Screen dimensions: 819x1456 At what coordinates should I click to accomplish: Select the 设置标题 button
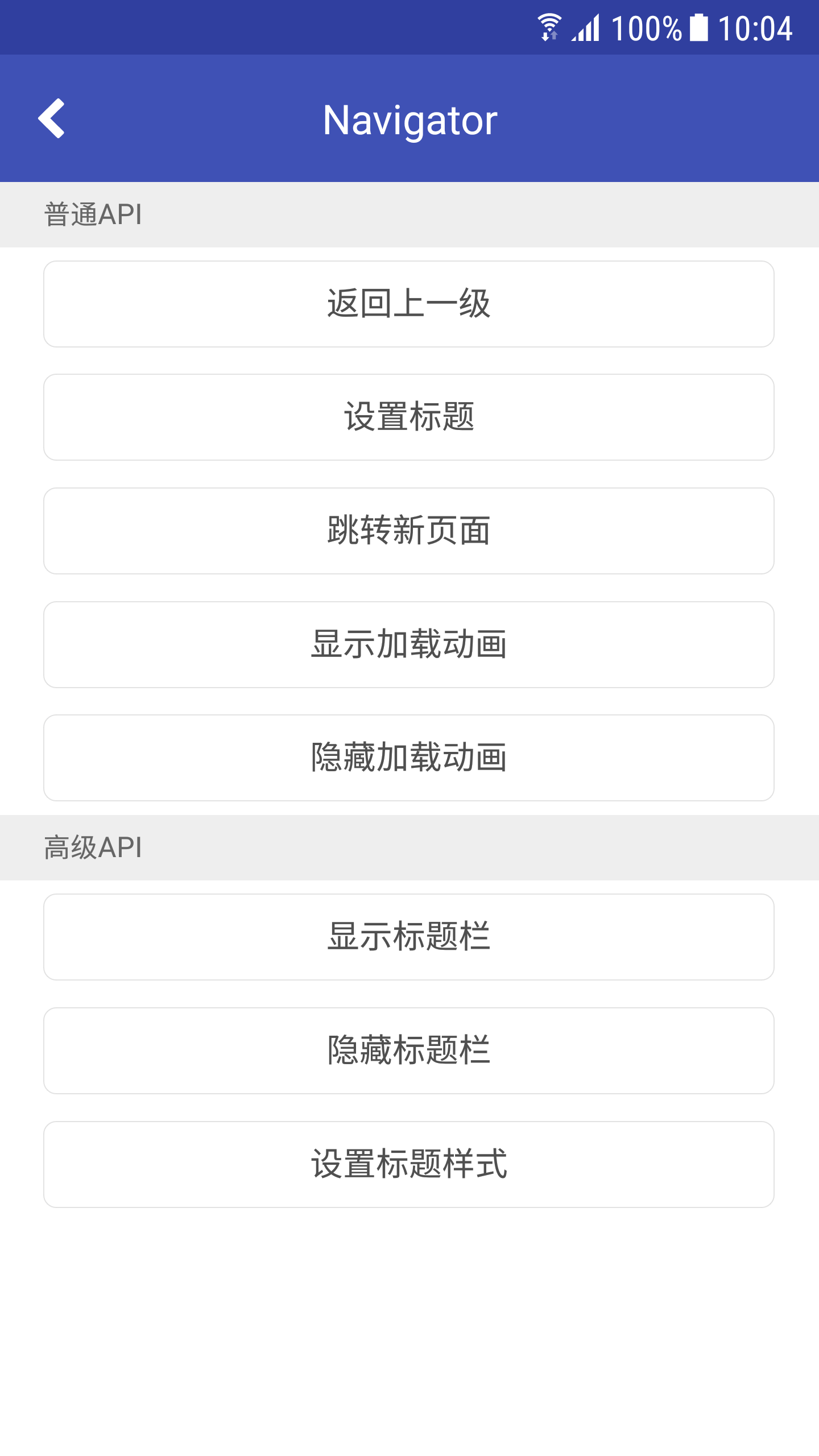tap(409, 417)
